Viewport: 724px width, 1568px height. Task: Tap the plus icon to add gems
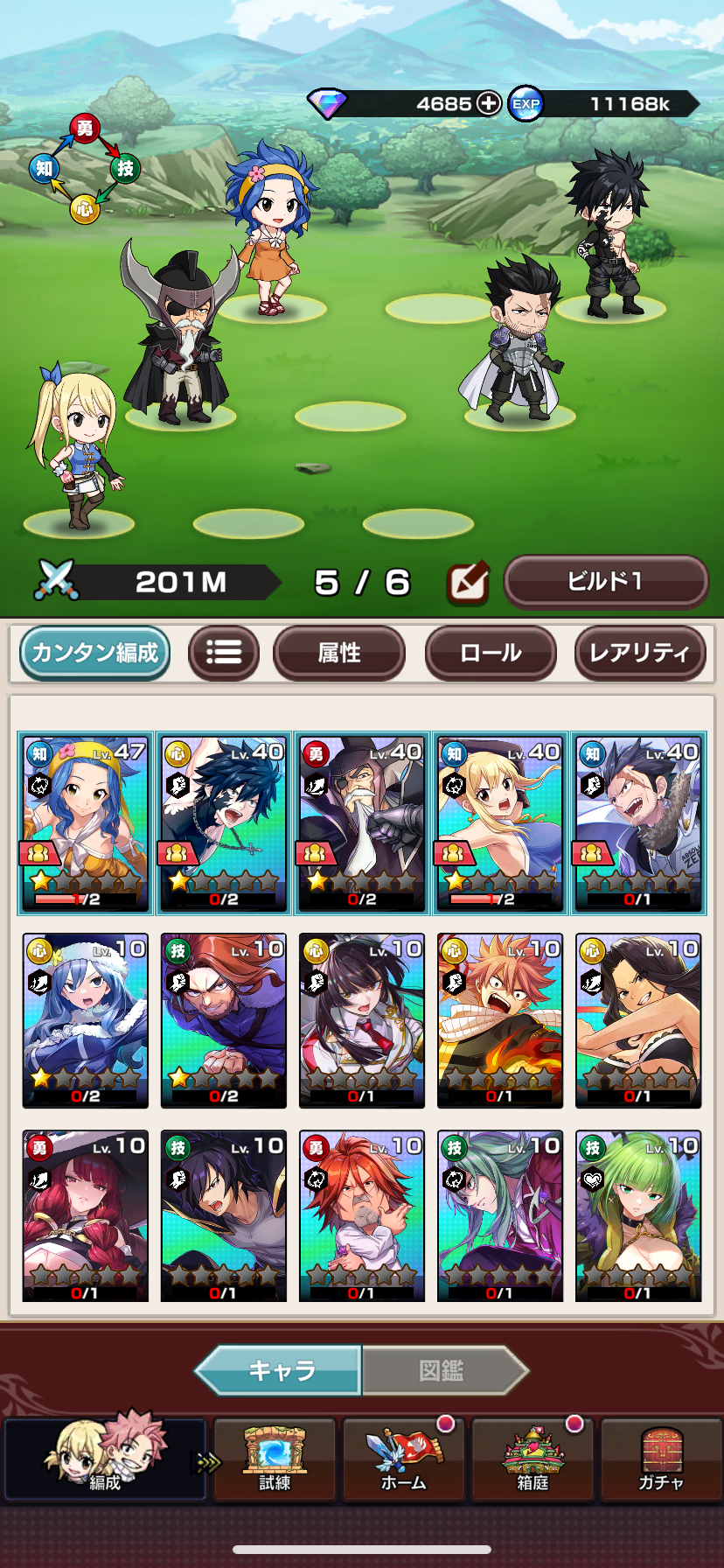click(488, 103)
